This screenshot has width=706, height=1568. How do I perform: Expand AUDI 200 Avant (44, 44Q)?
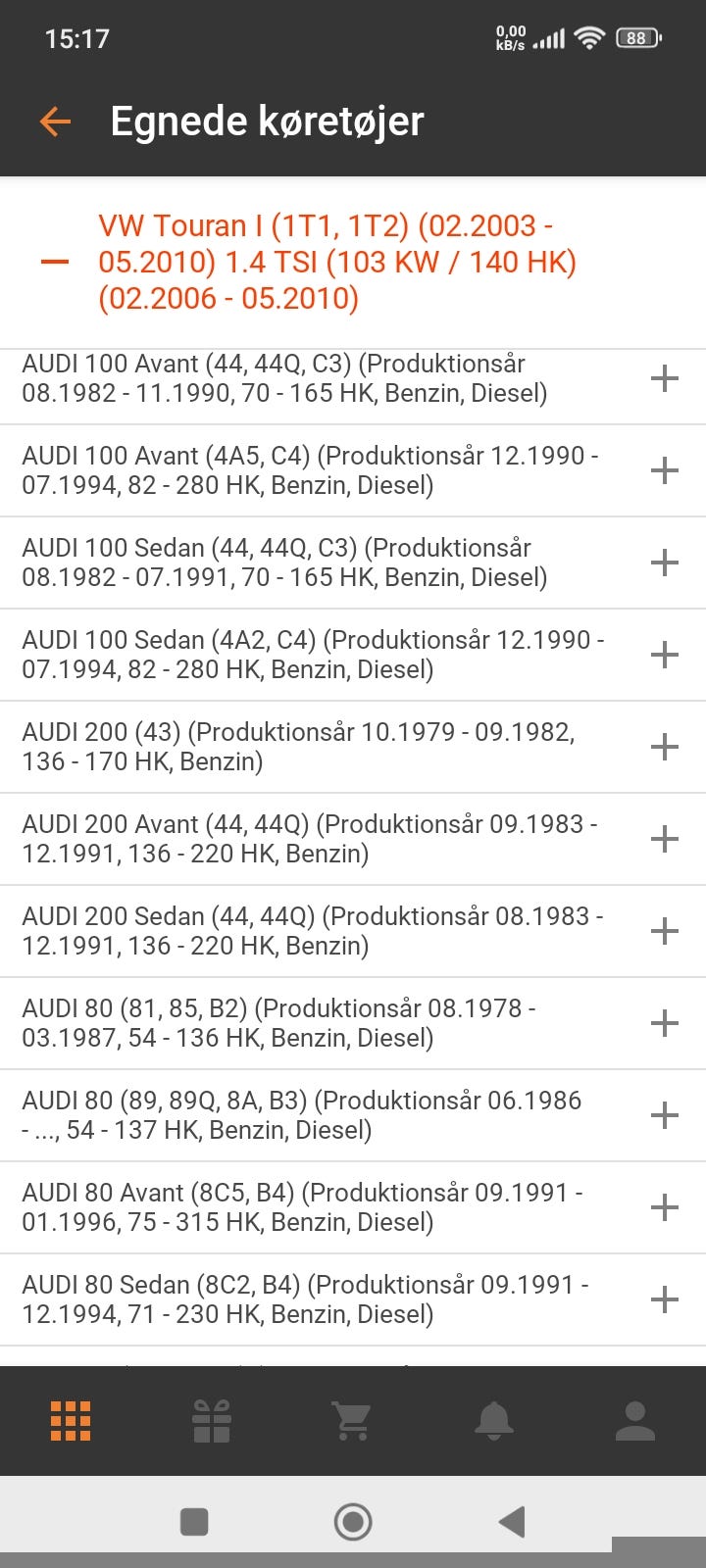coord(664,839)
